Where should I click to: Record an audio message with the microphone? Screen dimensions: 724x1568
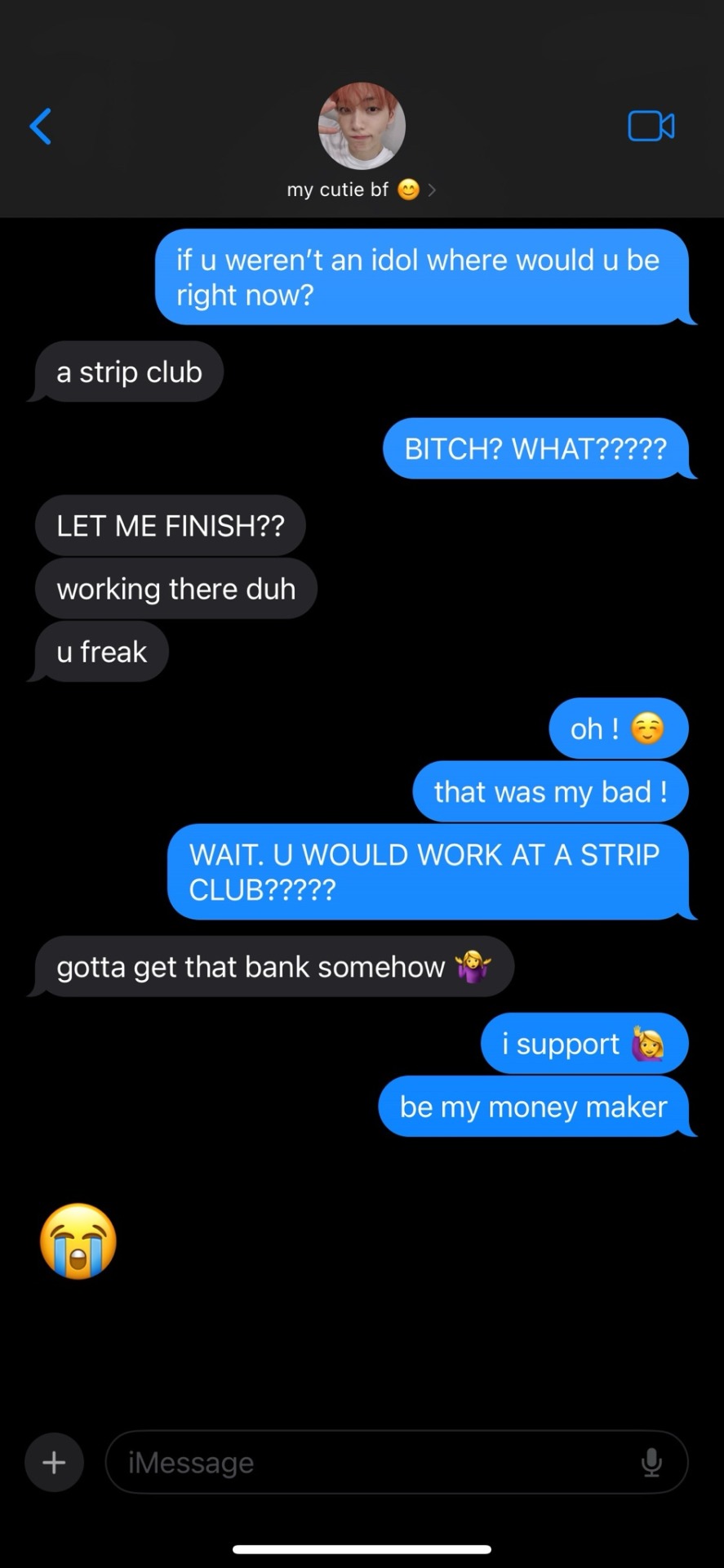pos(651,1462)
